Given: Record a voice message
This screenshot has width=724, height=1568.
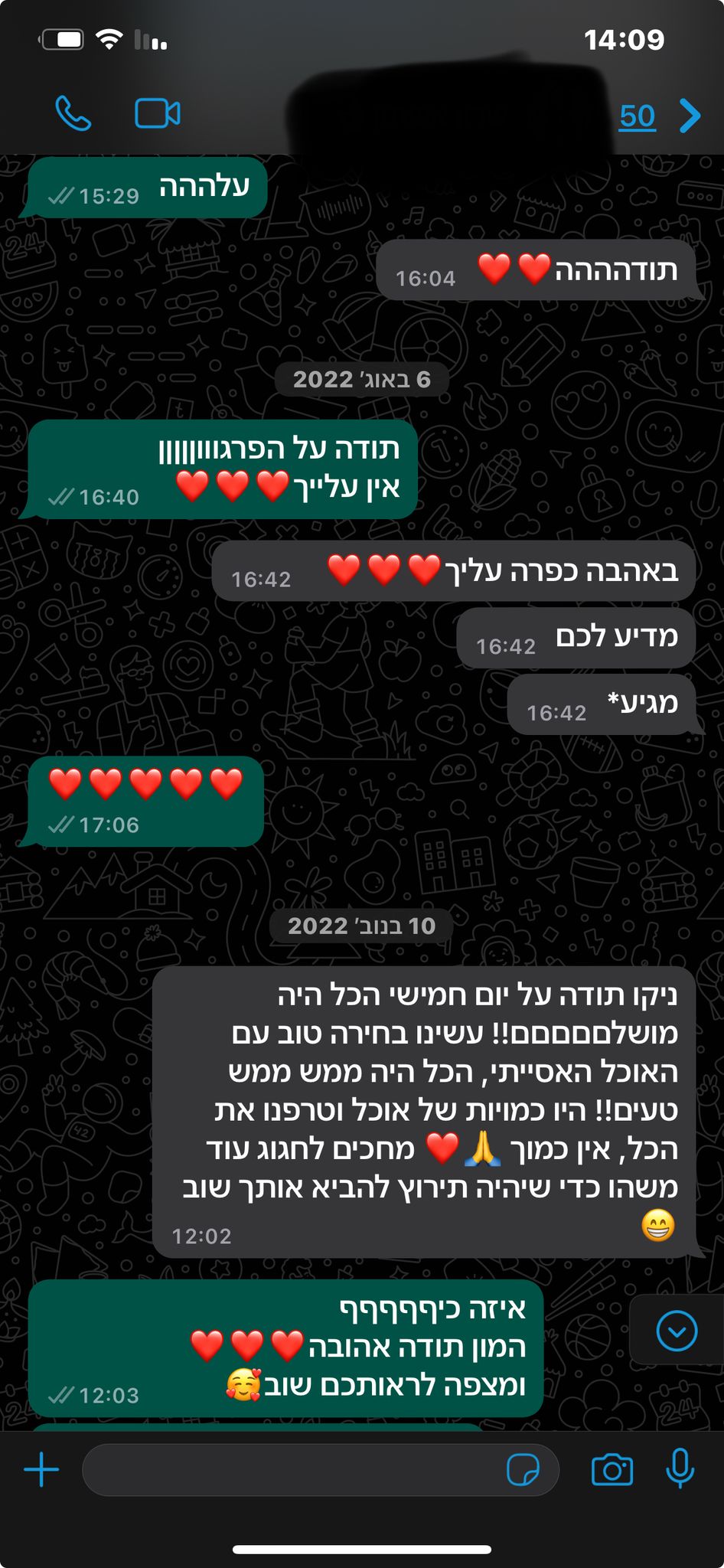Looking at the screenshot, I should pyautogui.click(x=680, y=1470).
